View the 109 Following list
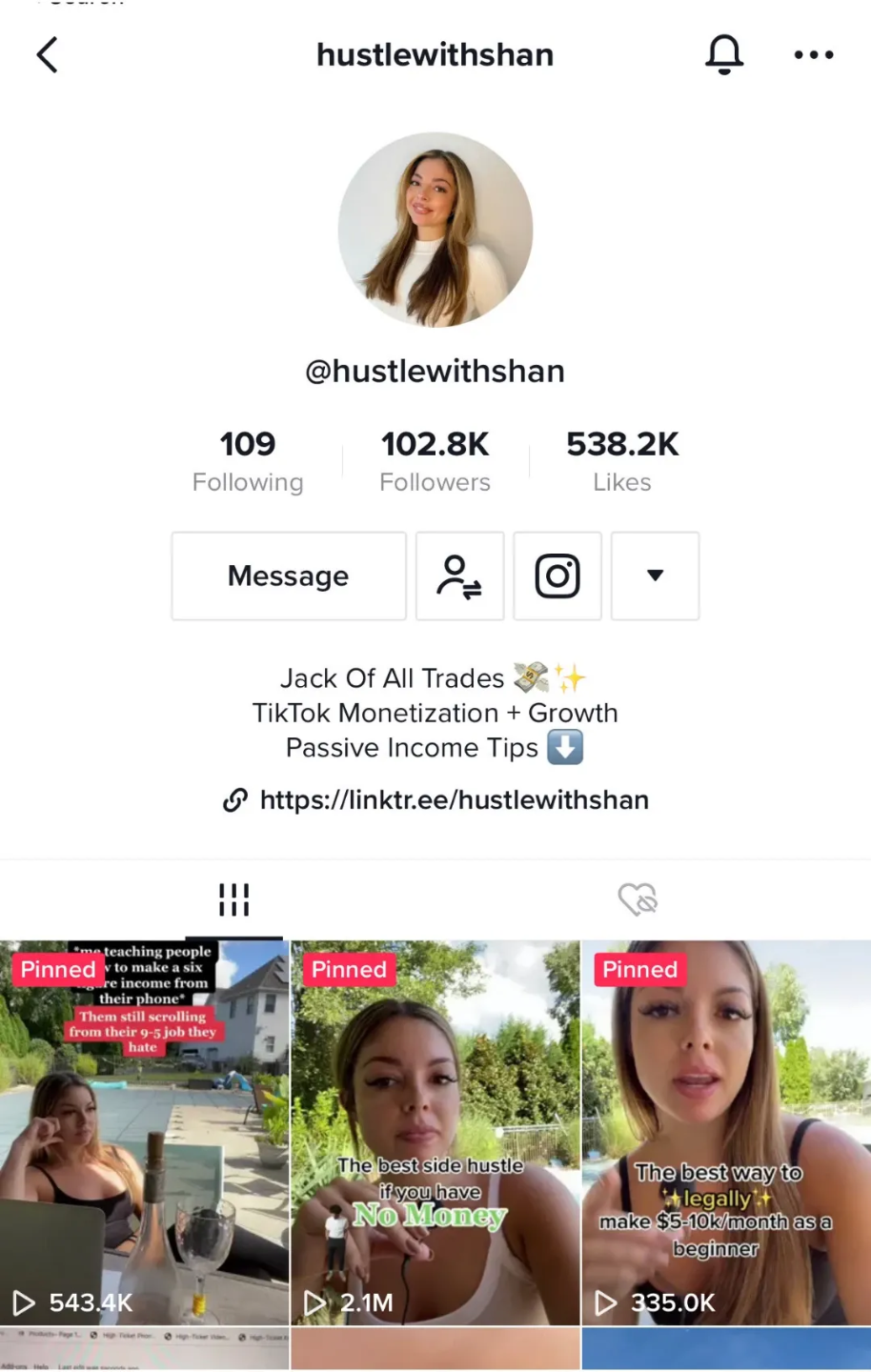 pyautogui.click(x=248, y=461)
